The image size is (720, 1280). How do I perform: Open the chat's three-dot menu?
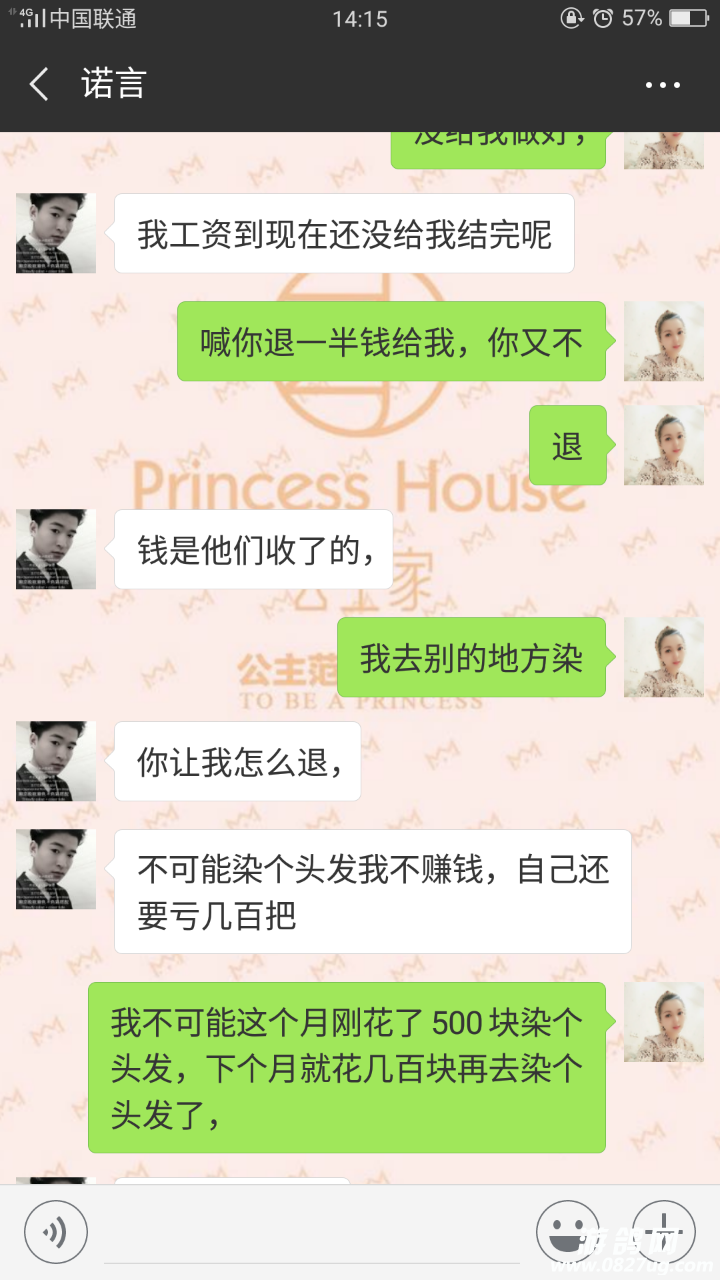(662, 86)
